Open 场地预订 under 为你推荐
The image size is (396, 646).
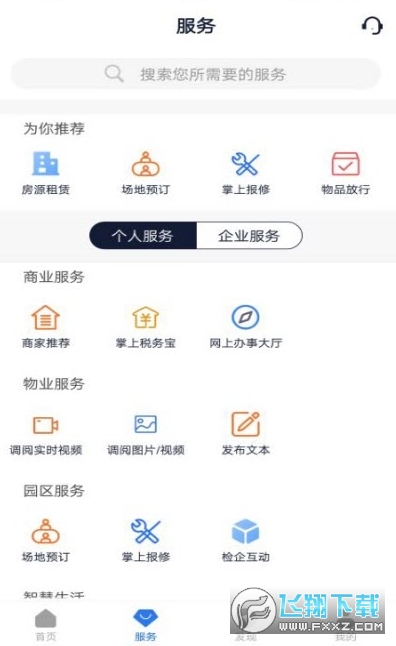coord(145,173)
